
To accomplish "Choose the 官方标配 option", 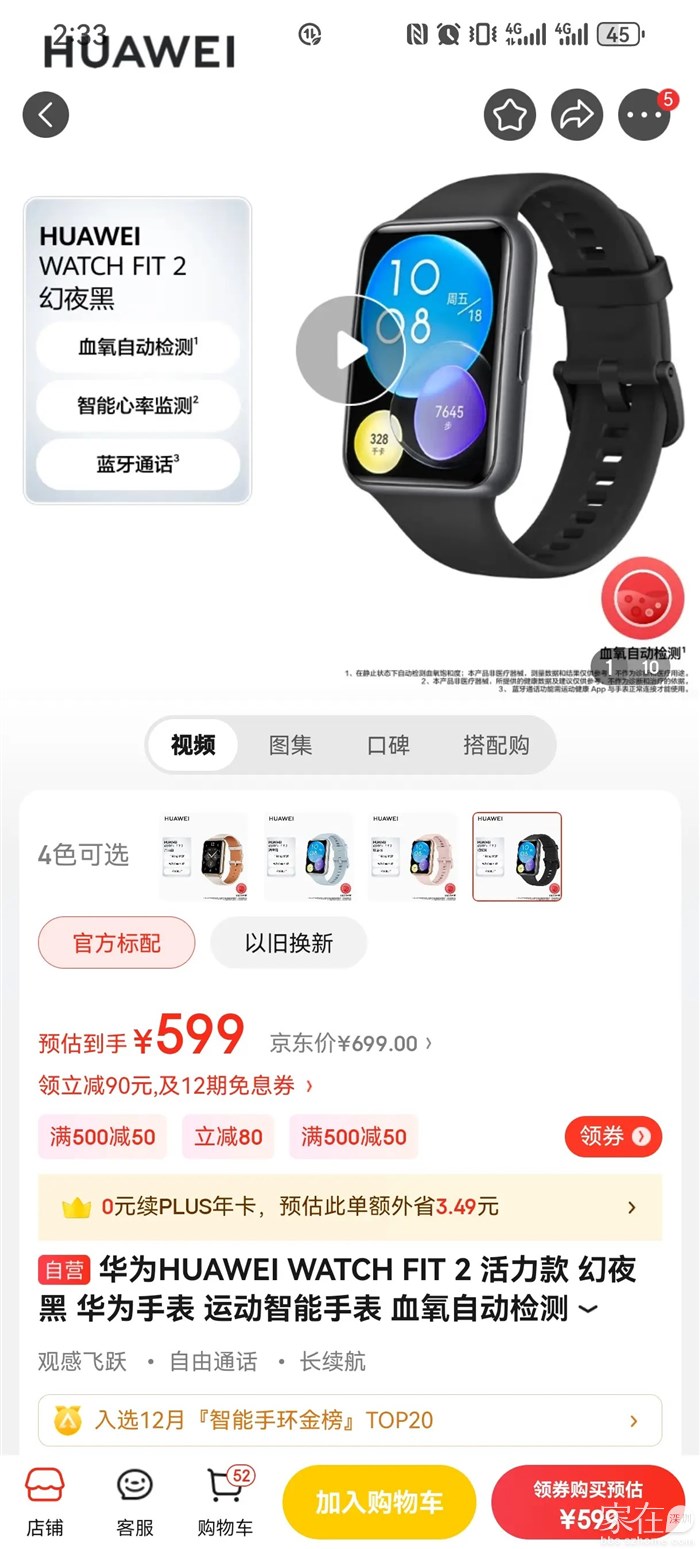I will (x=117, y=943).
